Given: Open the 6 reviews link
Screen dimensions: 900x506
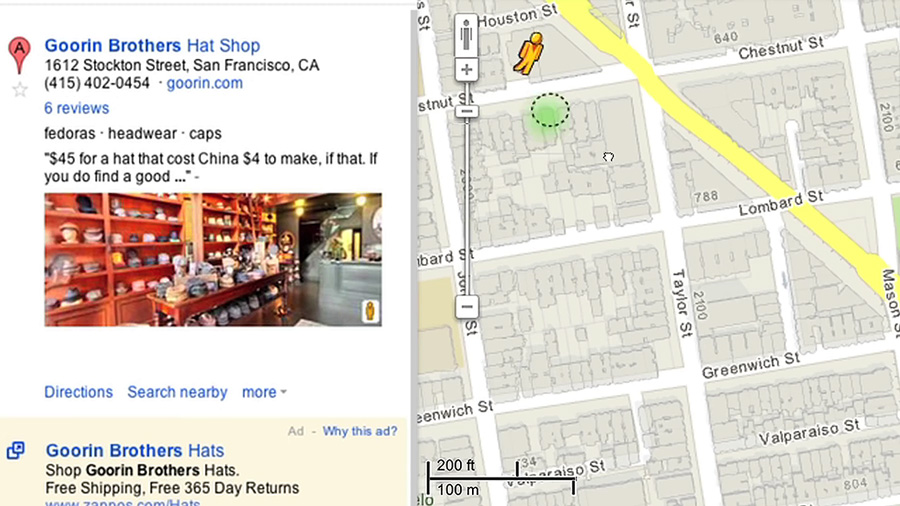Looking at the screenshot, I should point(77,108).
